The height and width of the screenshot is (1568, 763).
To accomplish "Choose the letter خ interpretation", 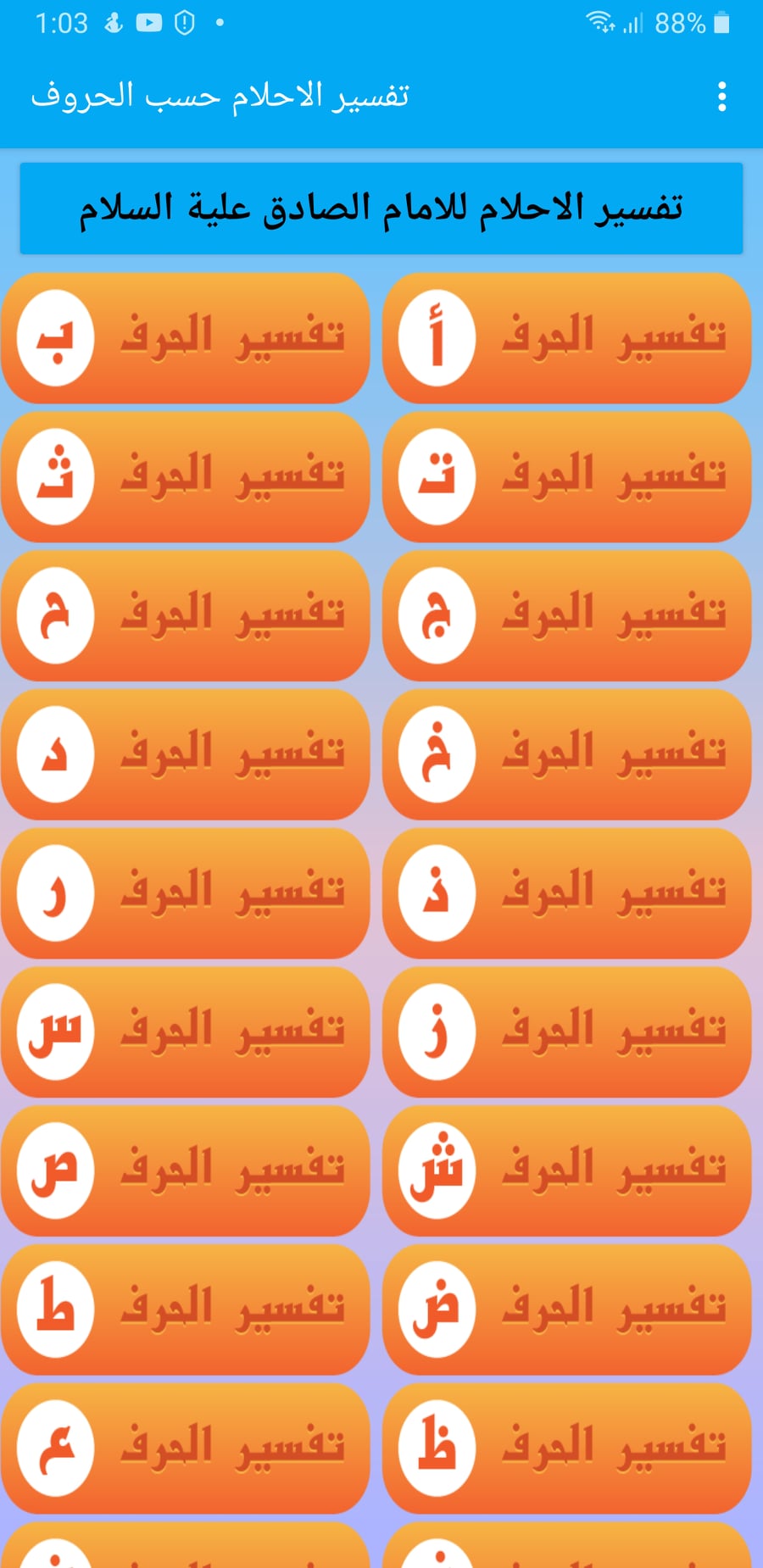I will coord(567,755).
